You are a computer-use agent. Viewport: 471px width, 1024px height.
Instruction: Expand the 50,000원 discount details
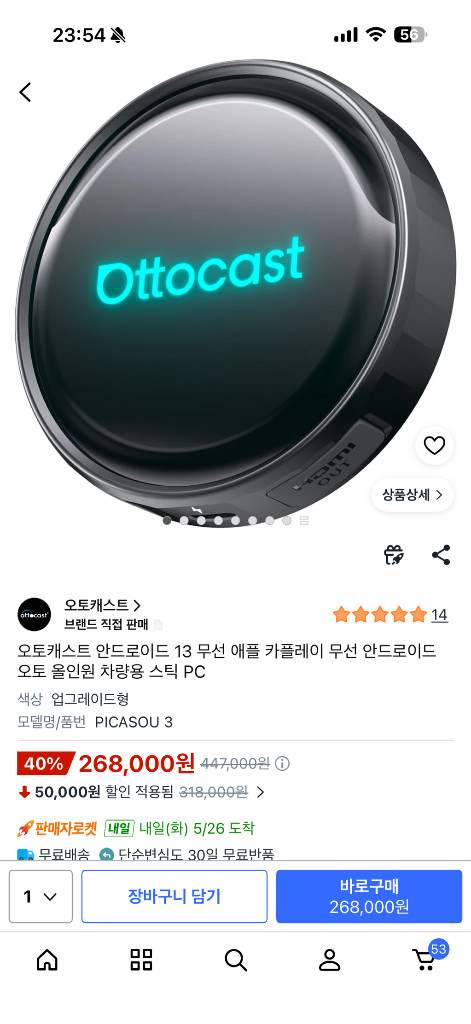tap(260, 792)
